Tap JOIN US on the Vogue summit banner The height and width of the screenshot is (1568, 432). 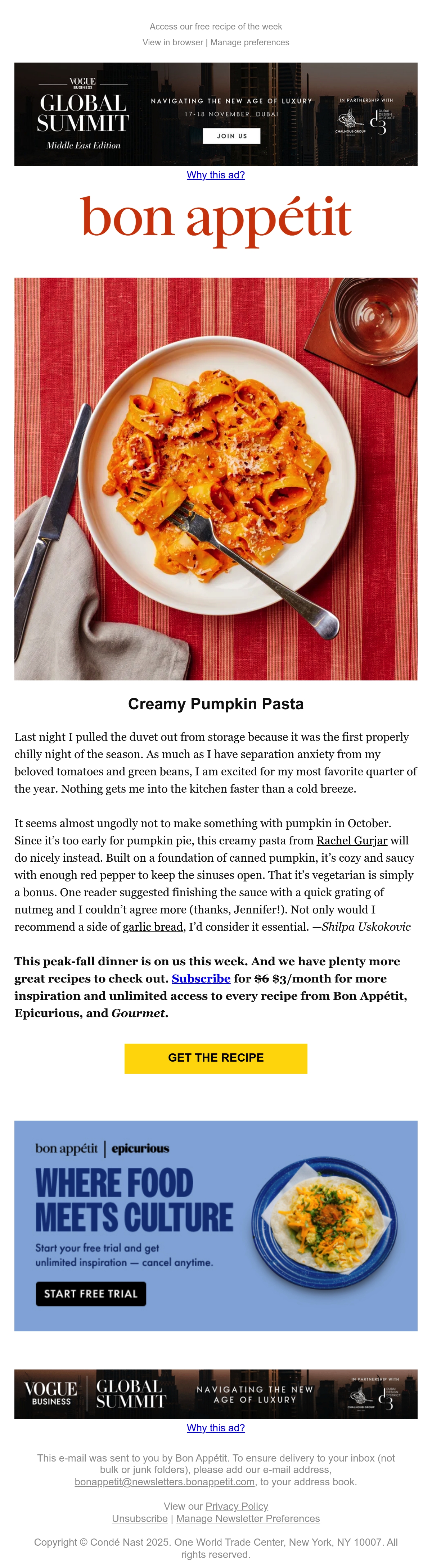pos(231,136)
